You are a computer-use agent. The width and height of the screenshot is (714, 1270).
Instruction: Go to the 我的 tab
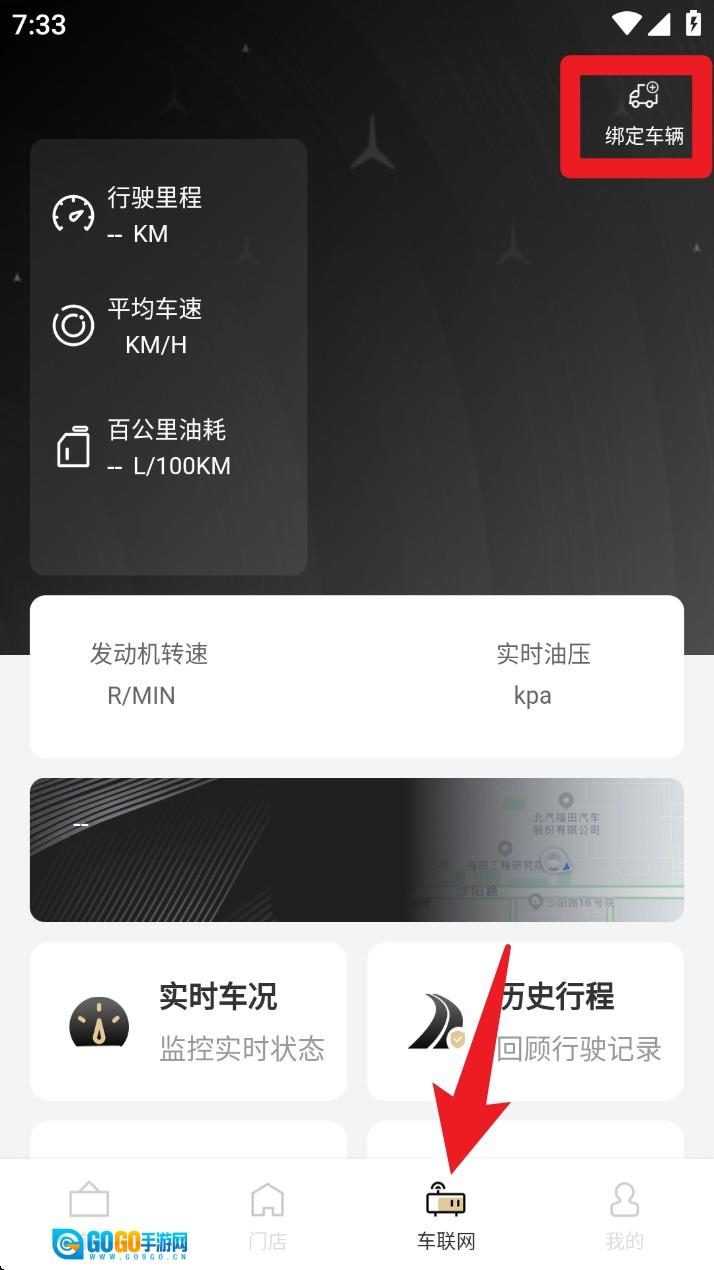(x=624, y=1215)
